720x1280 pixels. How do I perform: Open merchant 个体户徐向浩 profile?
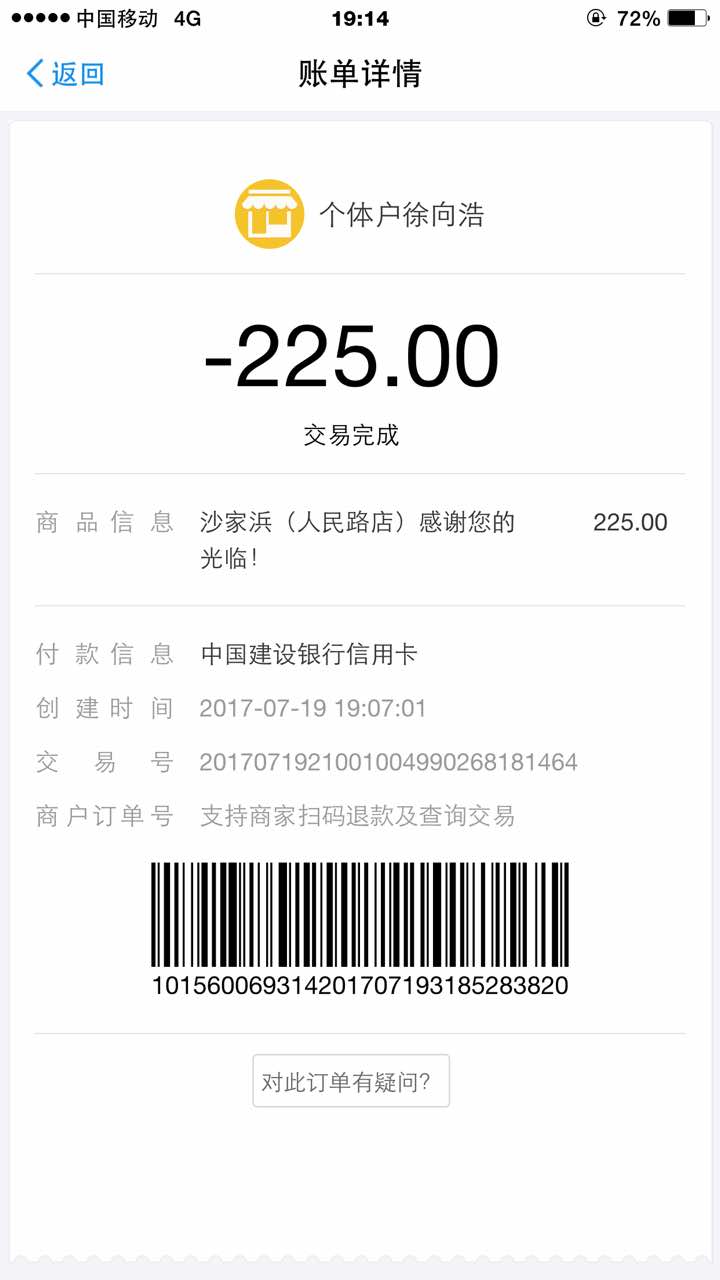pos(360,215)
